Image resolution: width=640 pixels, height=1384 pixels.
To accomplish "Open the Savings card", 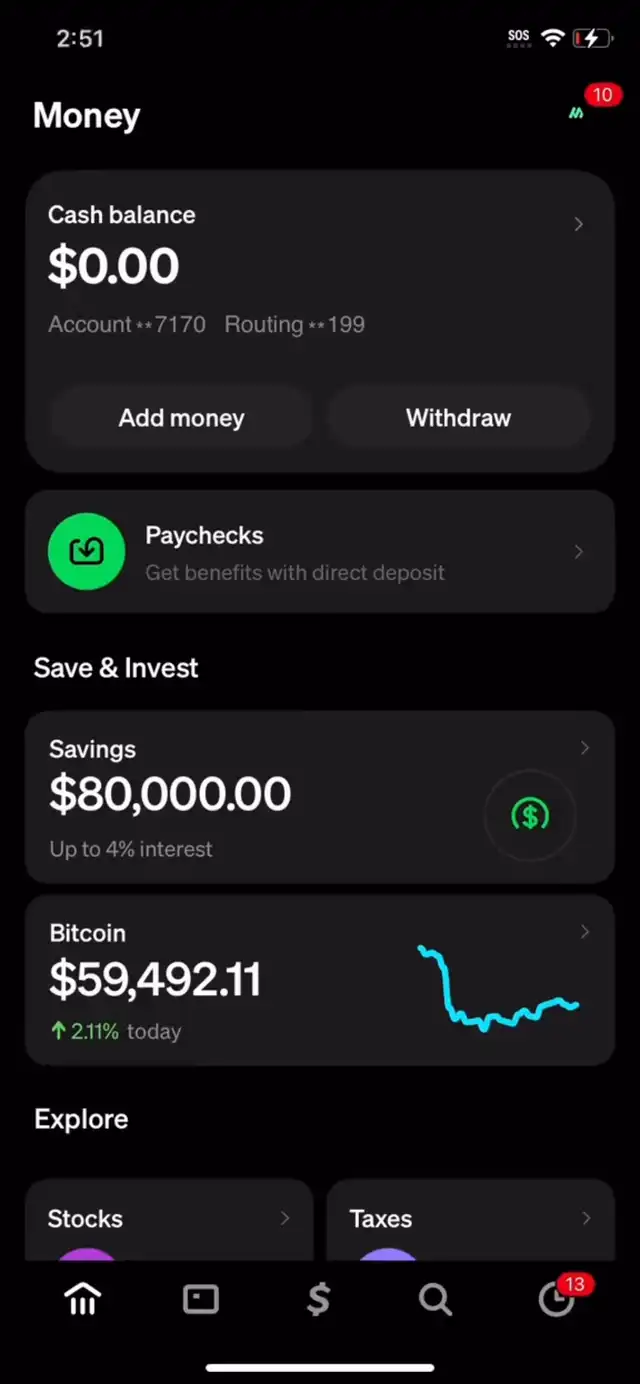I will coord(320,797).
